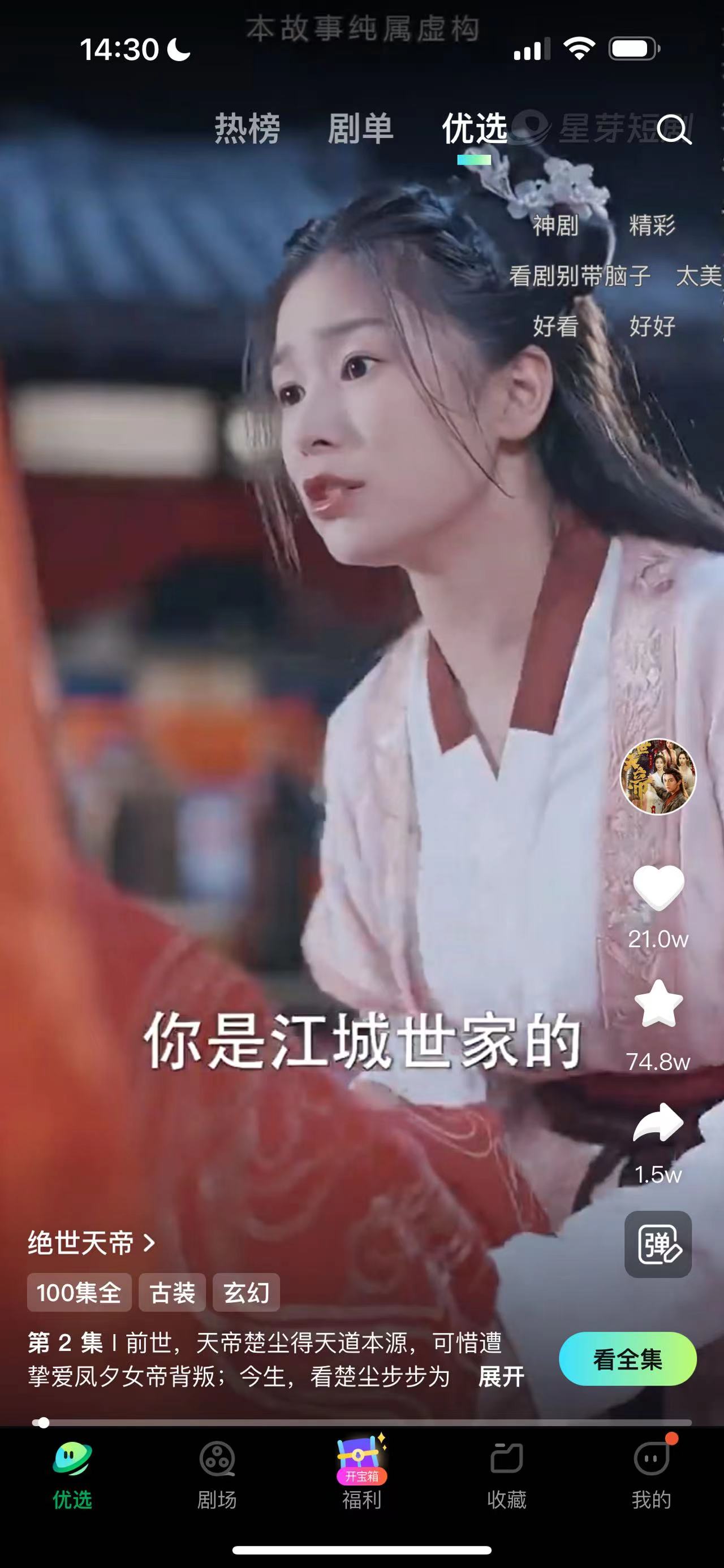Share this video
This screenshot has height=1568, width=724.
(658, 1122)
